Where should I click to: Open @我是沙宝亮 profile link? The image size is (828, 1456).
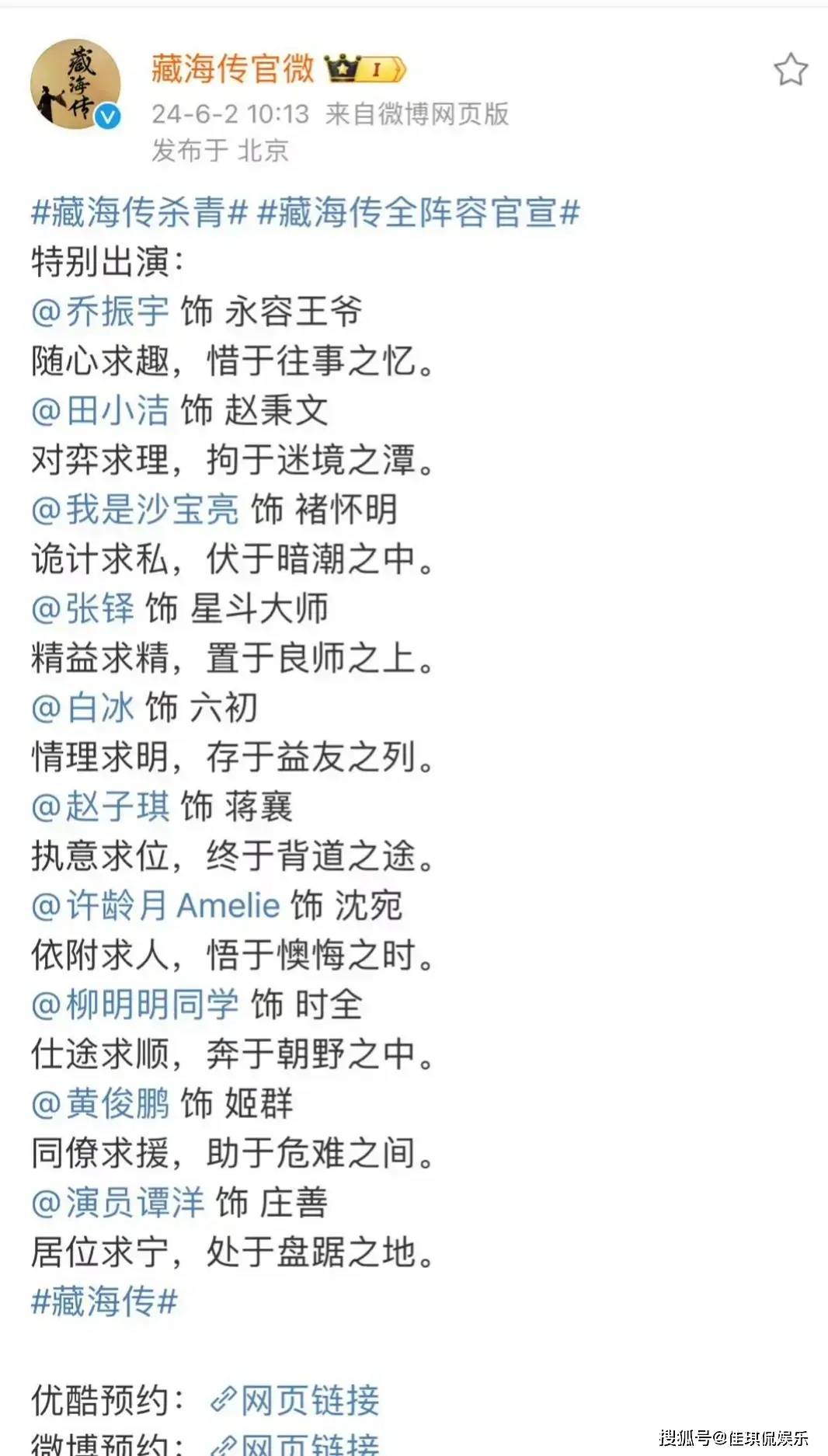point(135,510)
